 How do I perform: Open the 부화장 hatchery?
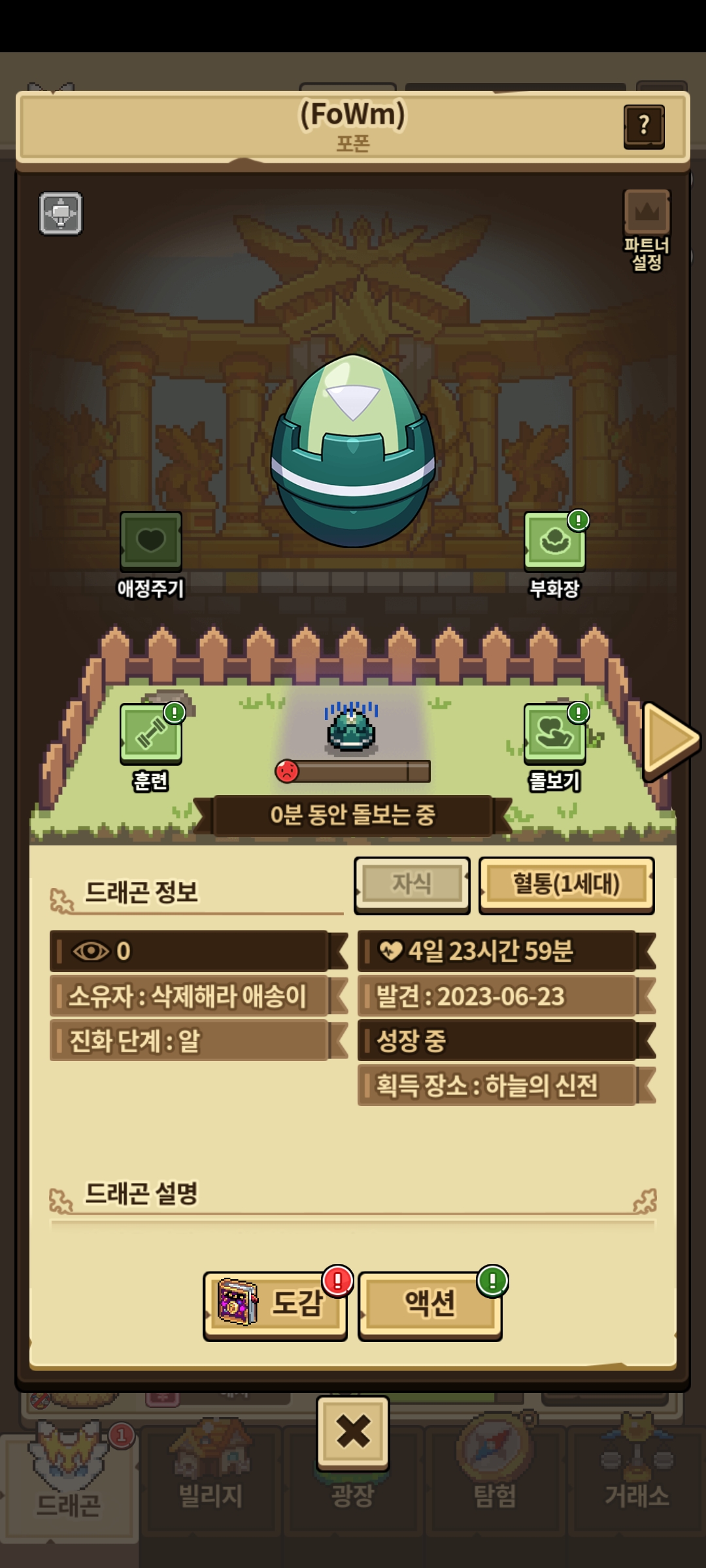coord(554,542)
